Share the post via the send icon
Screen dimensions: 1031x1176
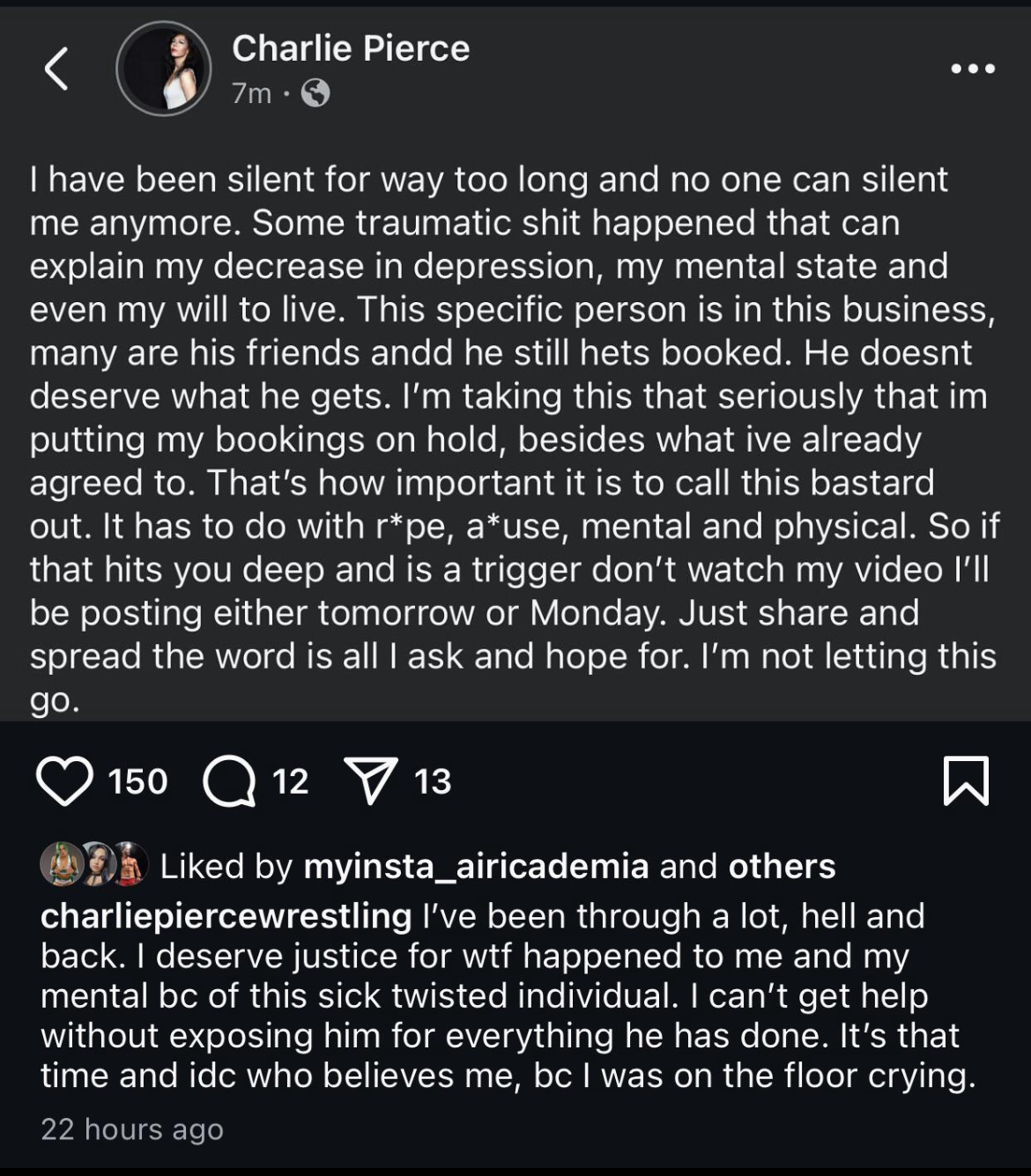371,781
